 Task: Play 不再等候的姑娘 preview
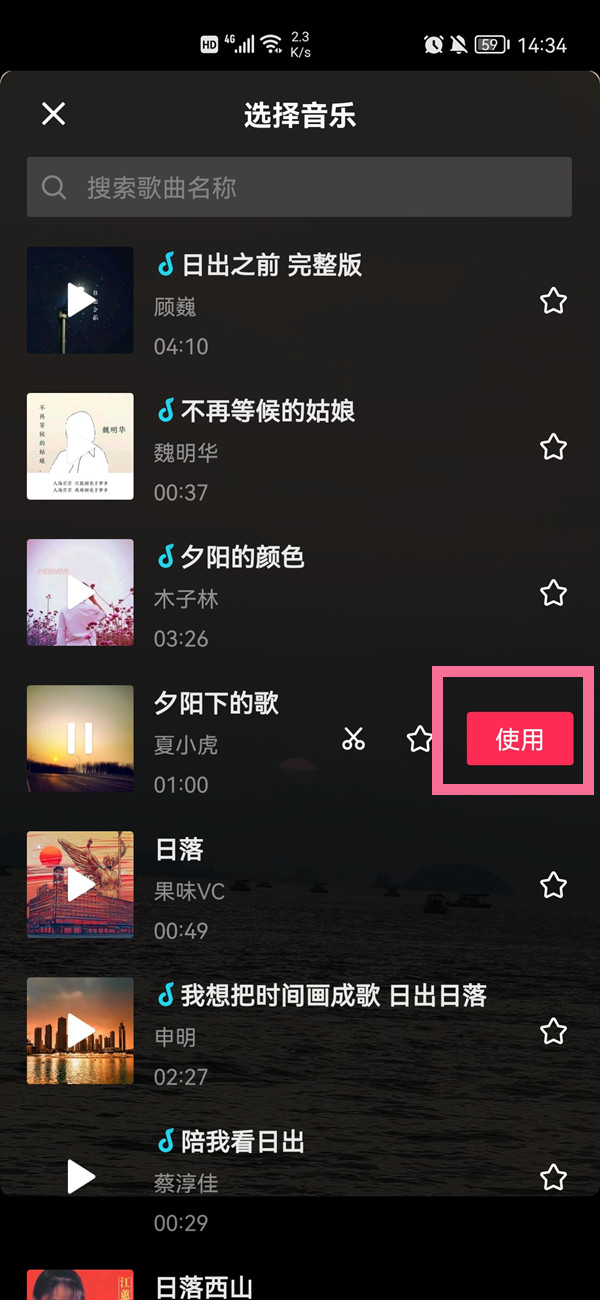[80, 446]
